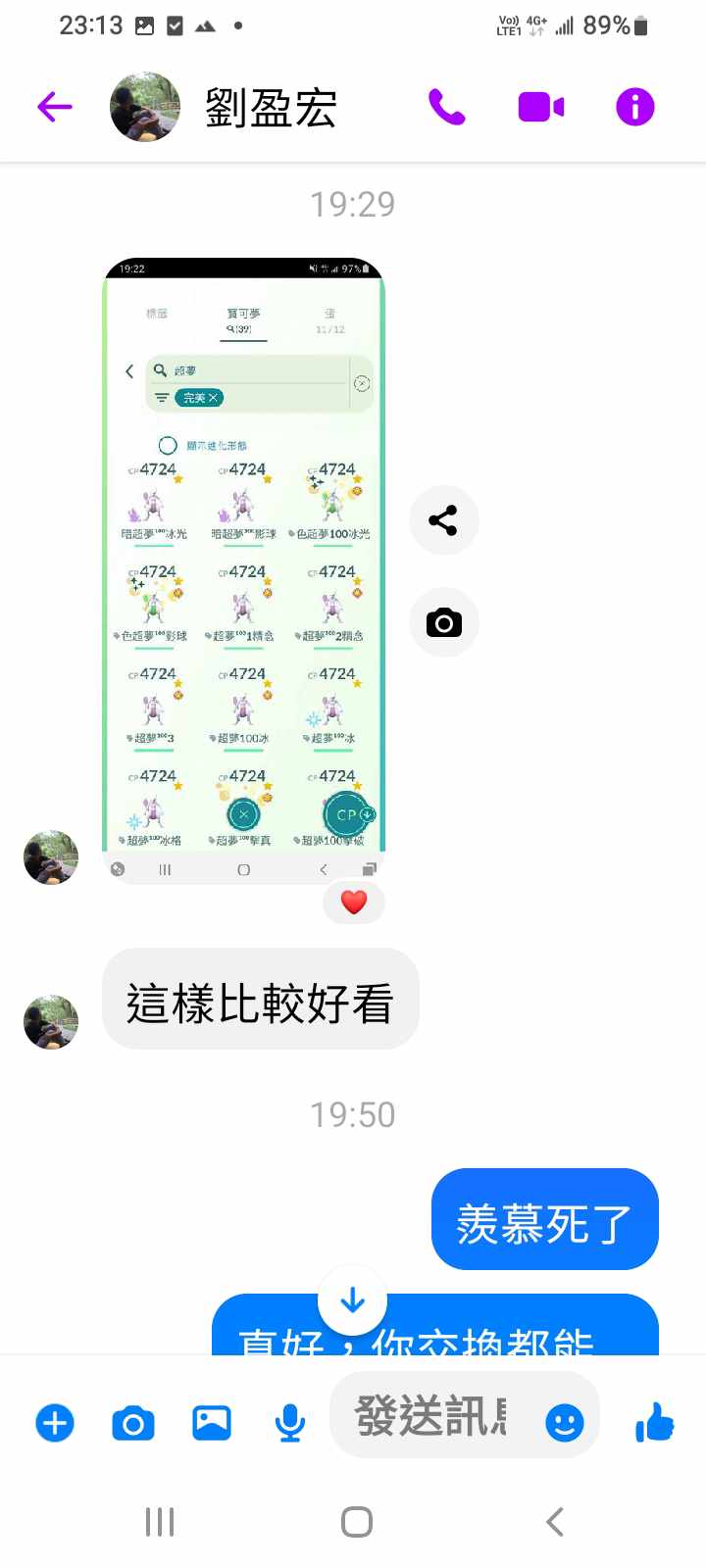The image size is (706, 1568).
Task: Open the shared Pokémon screenshot image
Action: [x=244, y=568]
